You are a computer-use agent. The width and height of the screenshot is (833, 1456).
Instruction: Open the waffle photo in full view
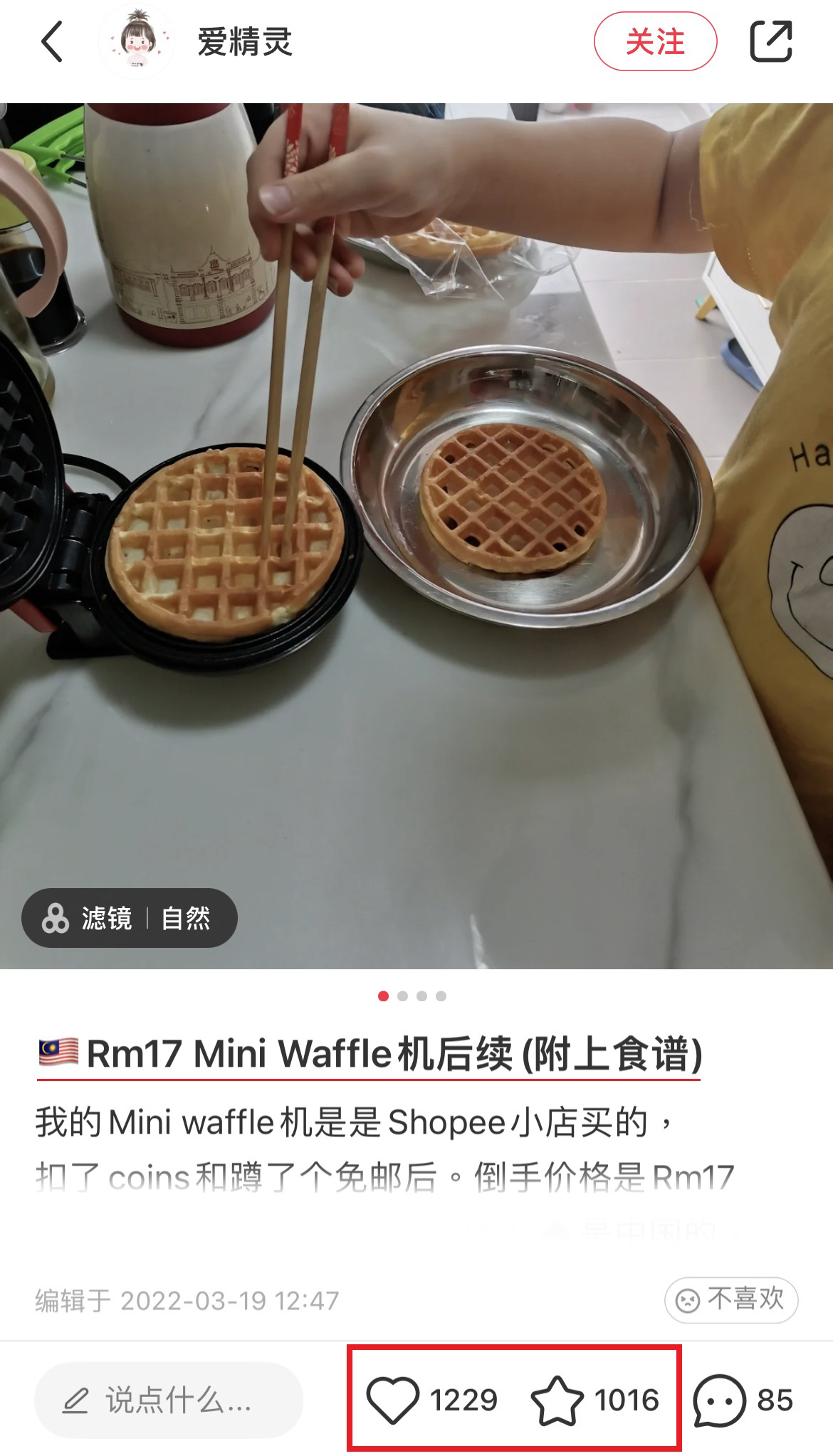tap(416, 534)
